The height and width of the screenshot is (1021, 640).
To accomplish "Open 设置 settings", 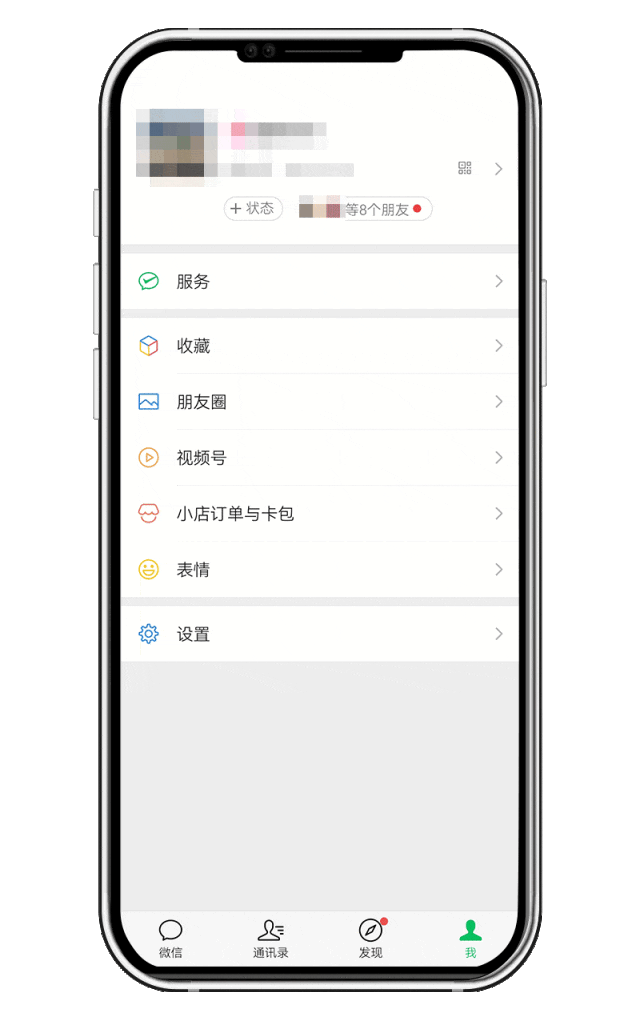I will tap(319, 634).
